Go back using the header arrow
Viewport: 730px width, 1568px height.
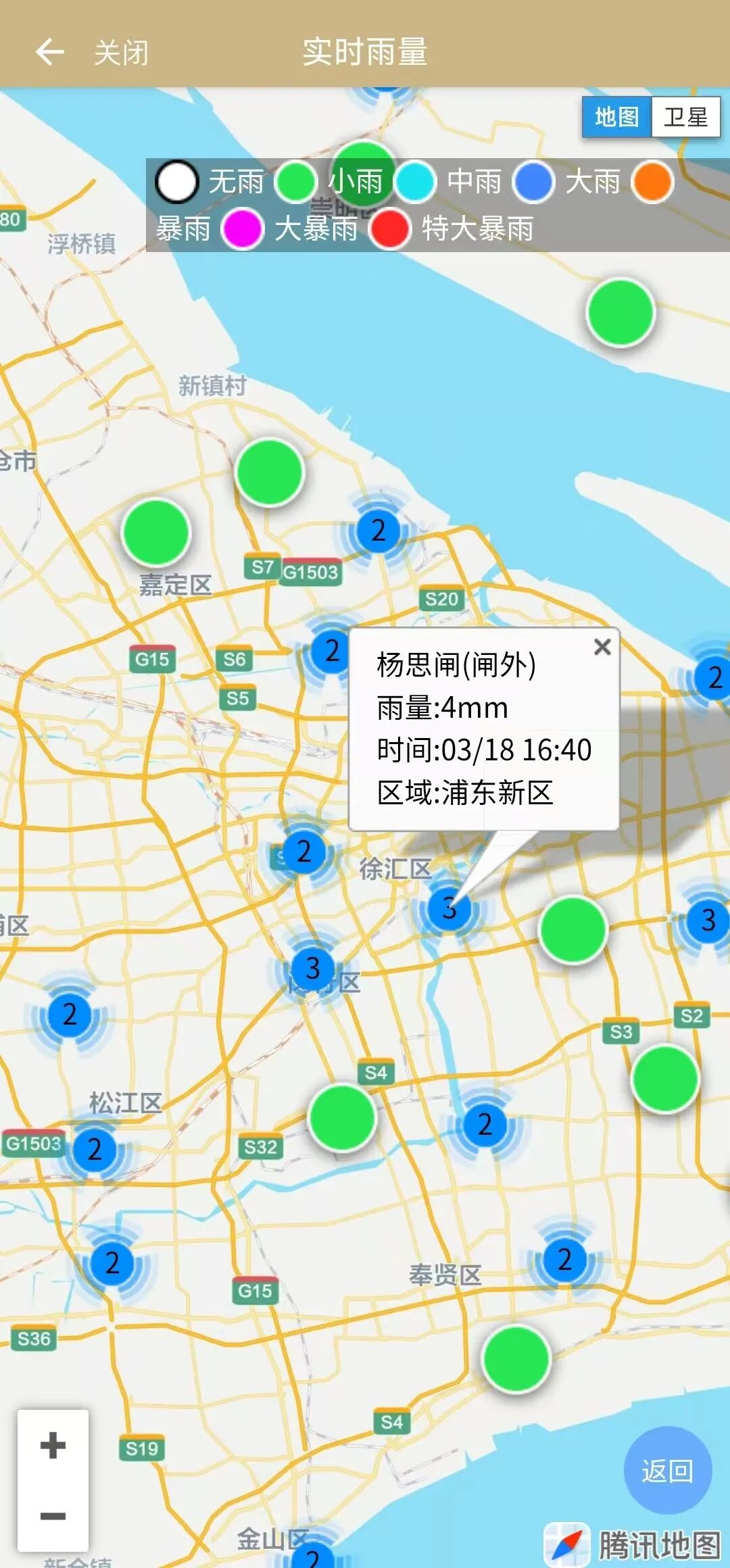pyautogui.click(x=49, y=52)
